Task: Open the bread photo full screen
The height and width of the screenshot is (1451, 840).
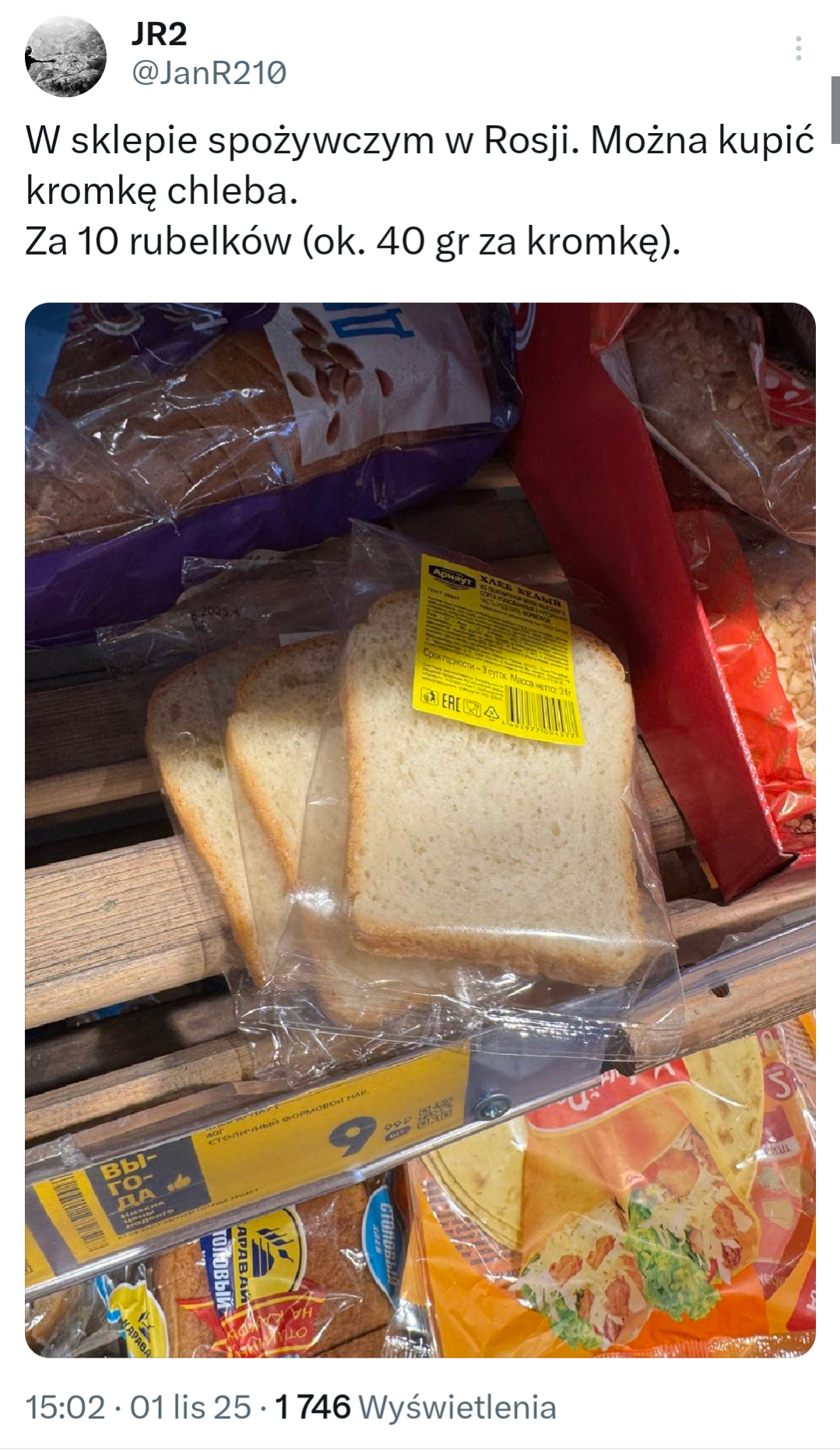Action: click(x=420, y=829)
